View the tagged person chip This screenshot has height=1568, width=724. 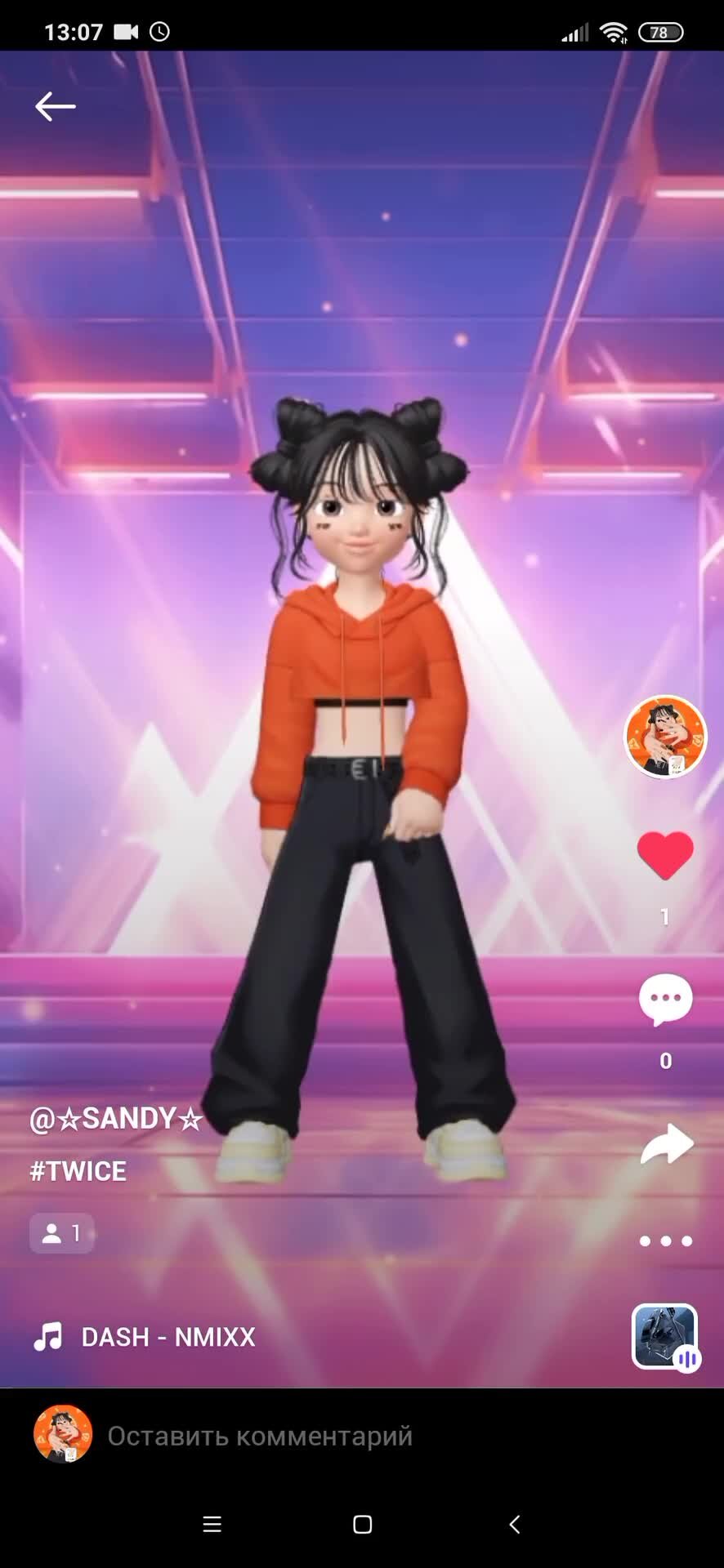pyautogui.click(x=61, y=1233)
